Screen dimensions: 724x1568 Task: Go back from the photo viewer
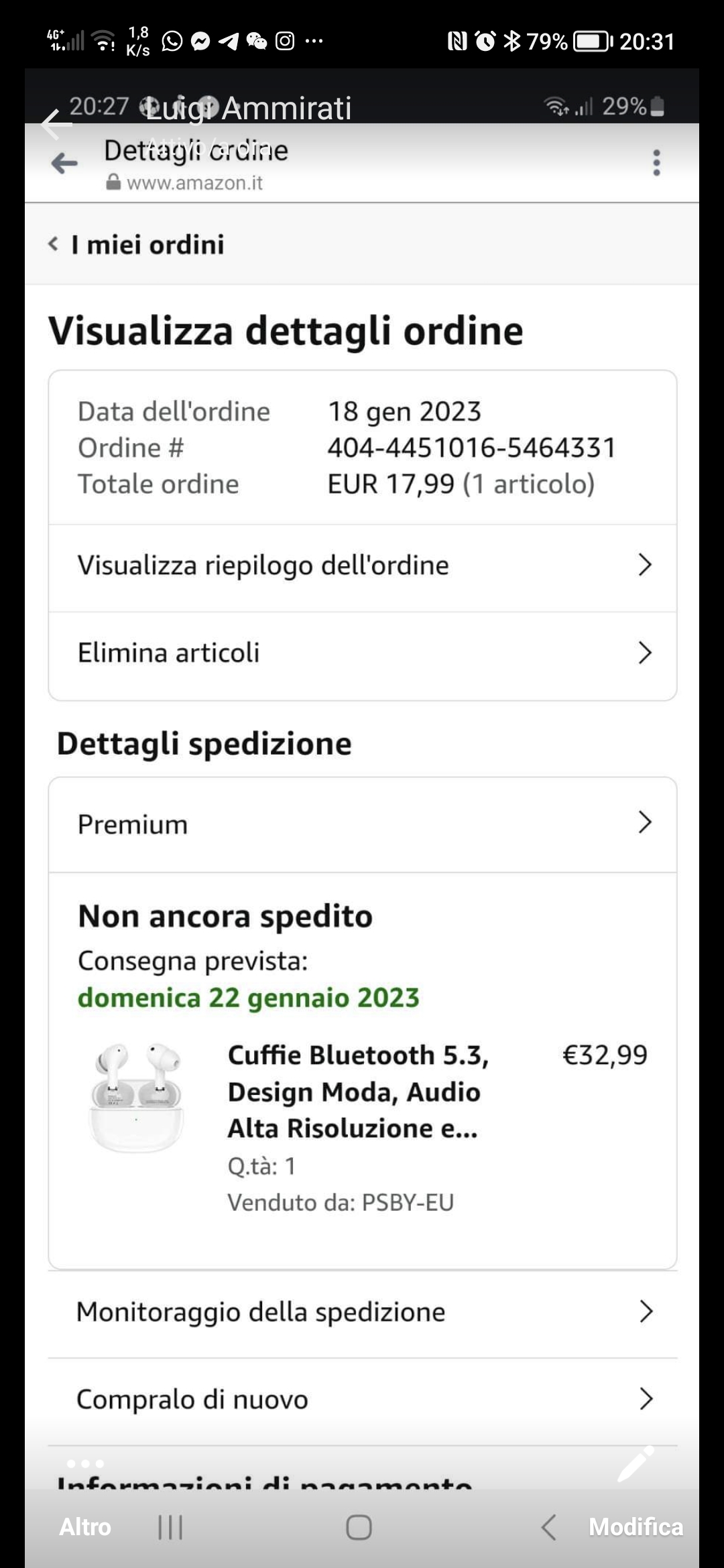(56, 125)
